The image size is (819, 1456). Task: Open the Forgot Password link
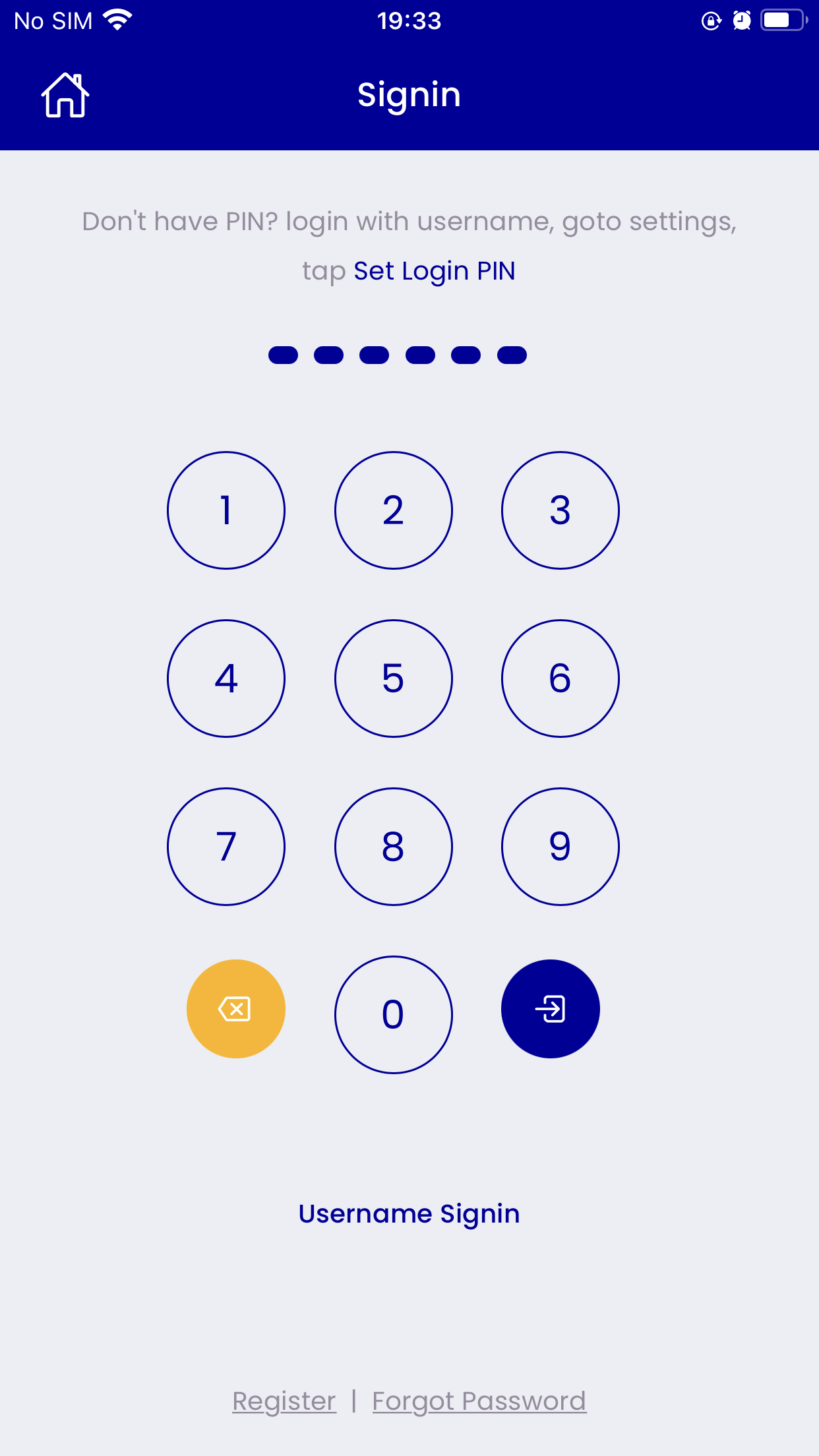pos(479,1401)
